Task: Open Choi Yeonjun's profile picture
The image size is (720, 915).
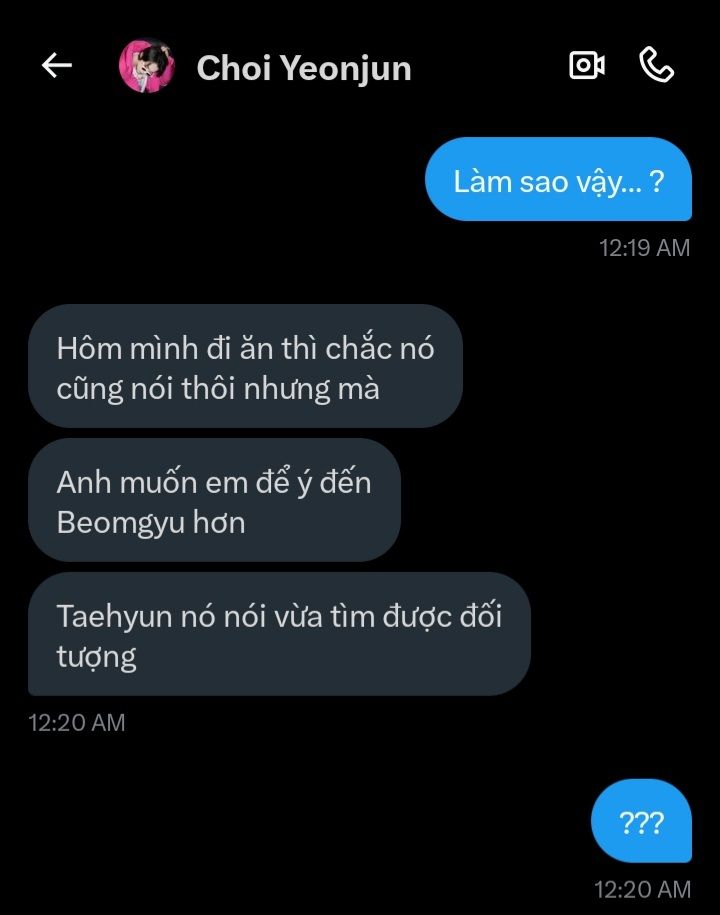Action: coord(146,66)
